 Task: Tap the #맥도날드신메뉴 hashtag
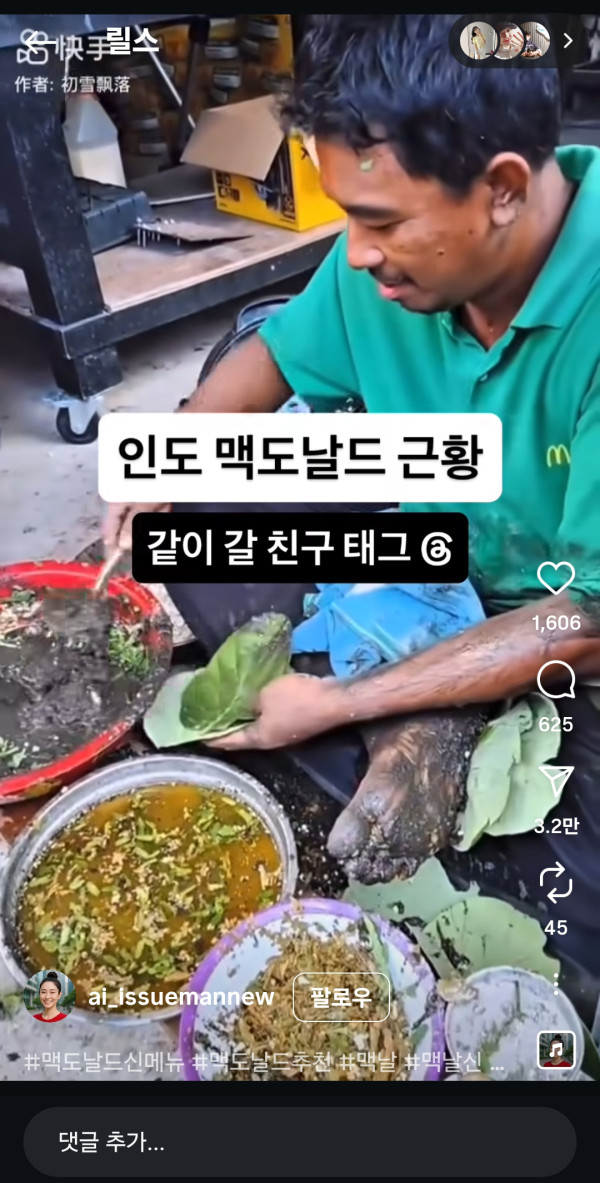point(104,1062)
